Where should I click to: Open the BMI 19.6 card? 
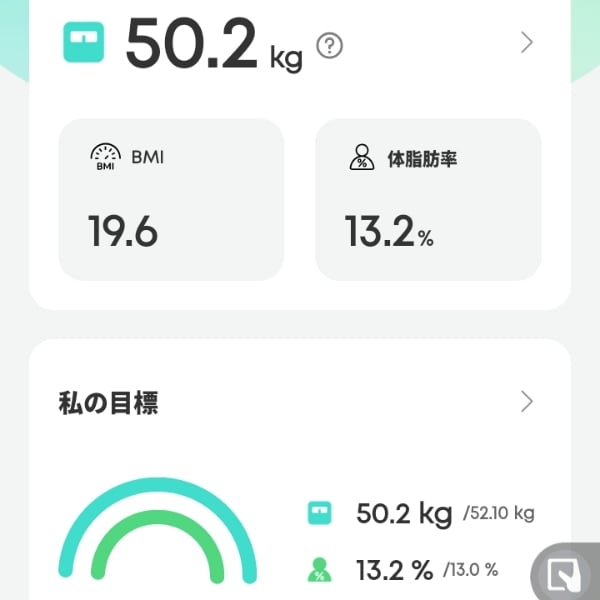(171, 199)
